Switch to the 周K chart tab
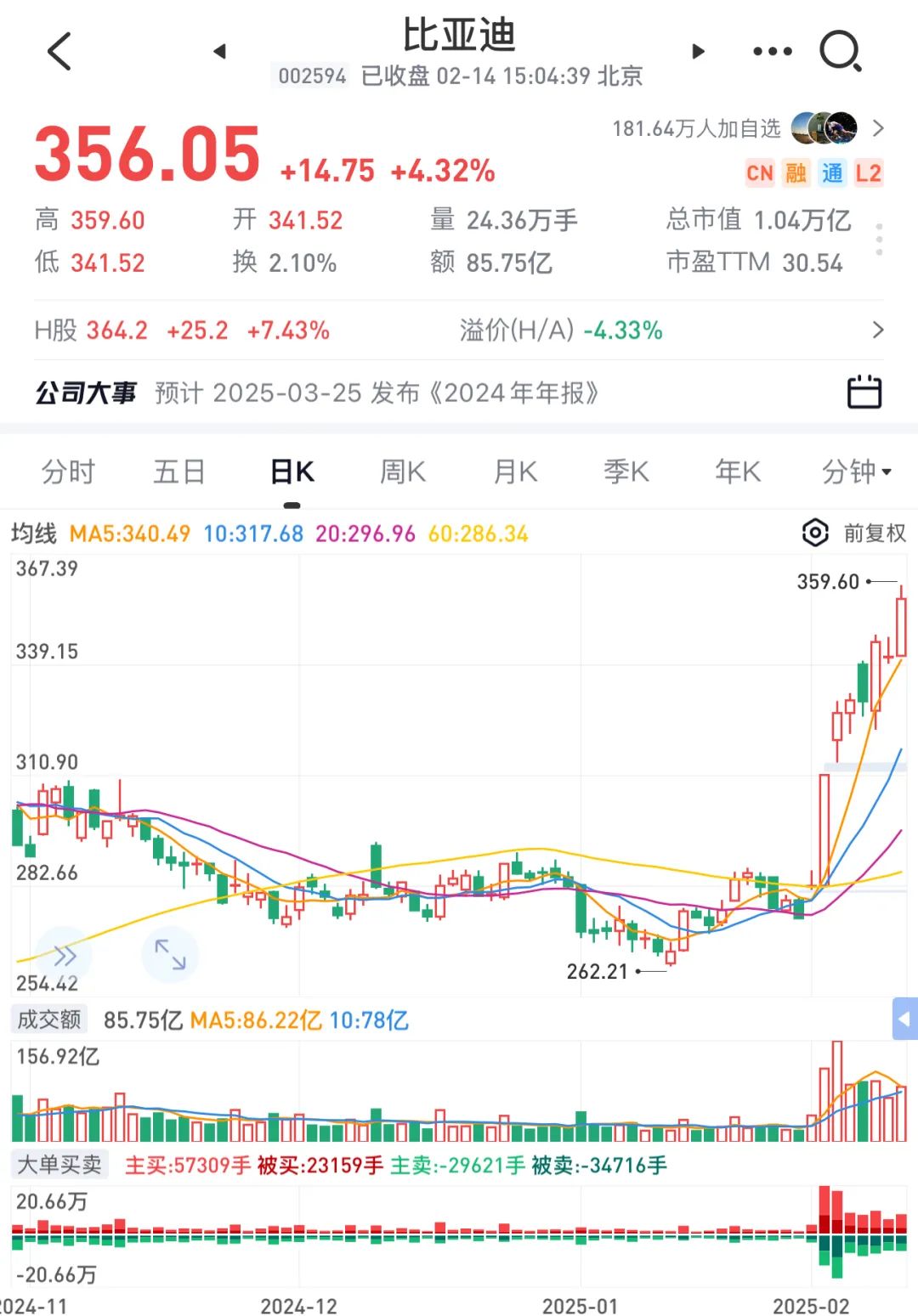Screen dimensions: 918x1316 403,472
